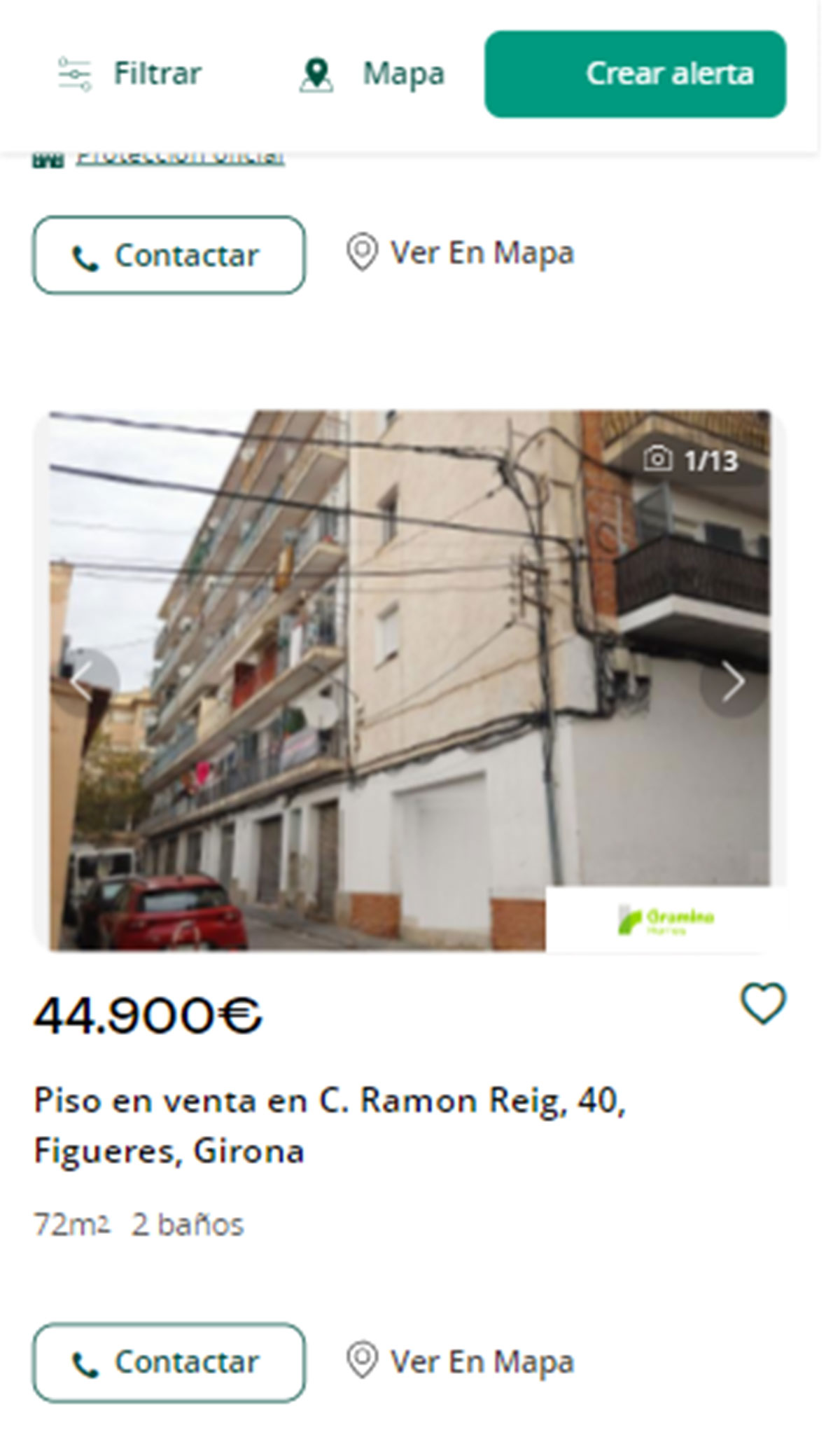
Task: Open the Filtrar filter options
Action: (x=131, y=74)
